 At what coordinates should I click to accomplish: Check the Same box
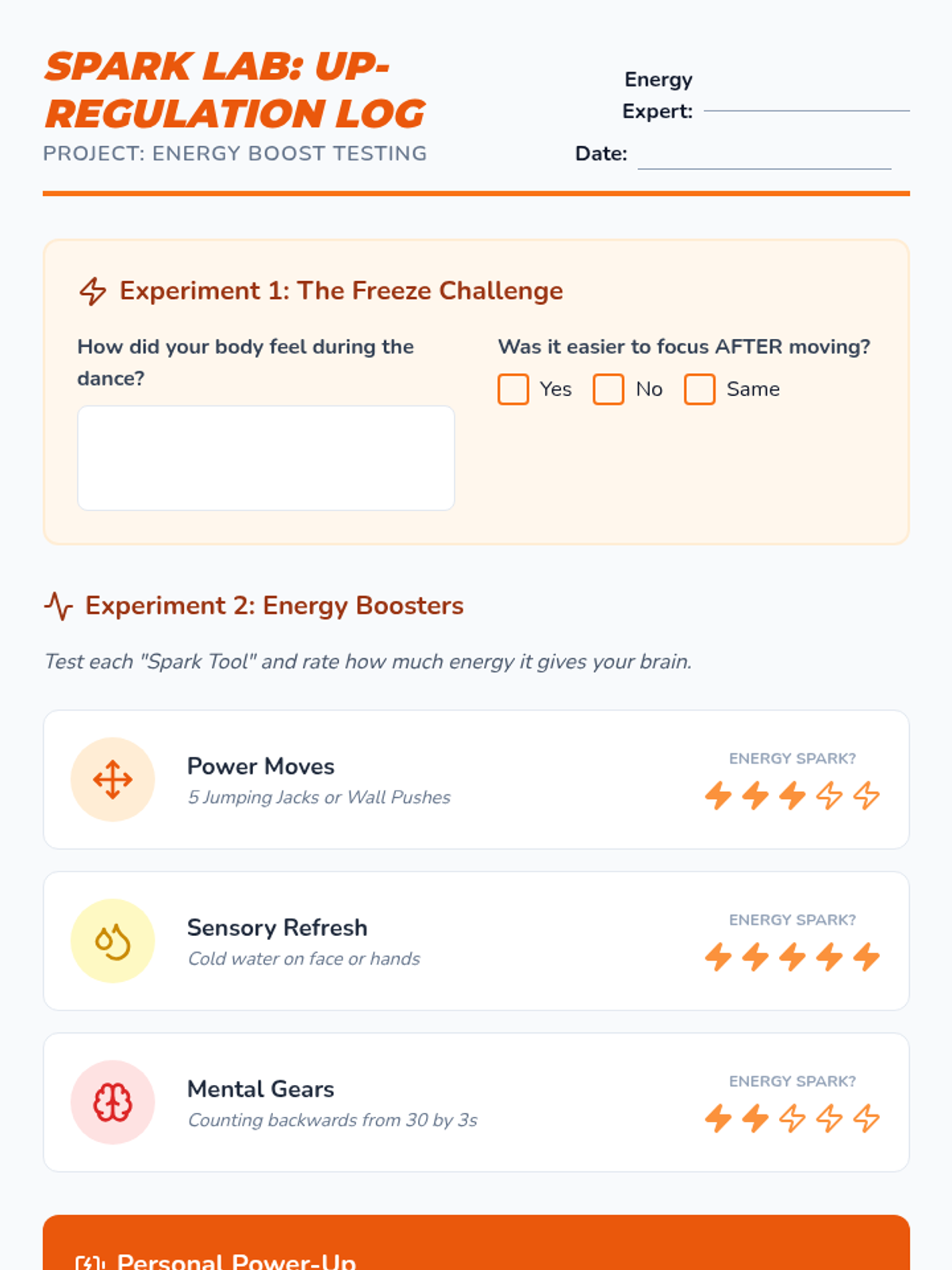click(700, 389)
